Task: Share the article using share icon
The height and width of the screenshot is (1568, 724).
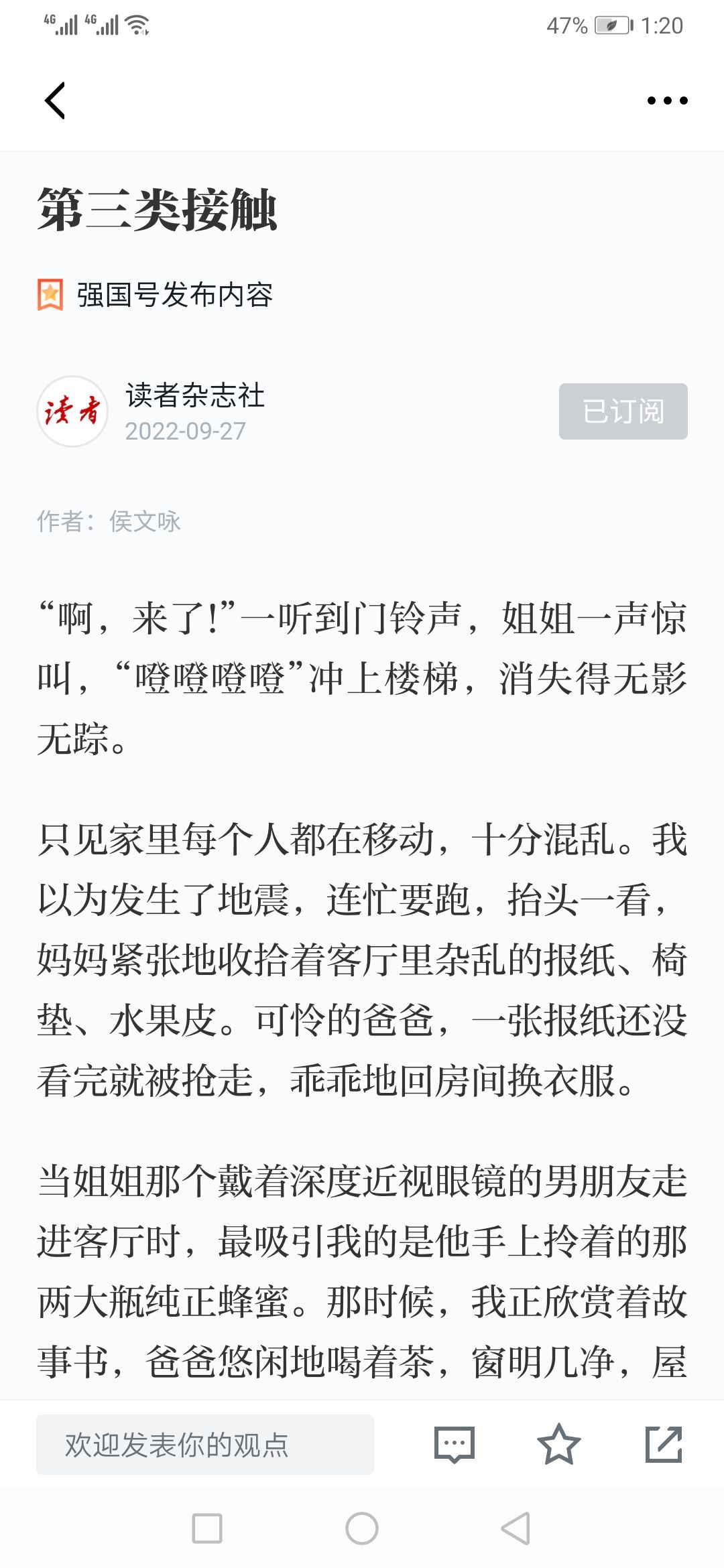Action: click(x=664, y=1444)
